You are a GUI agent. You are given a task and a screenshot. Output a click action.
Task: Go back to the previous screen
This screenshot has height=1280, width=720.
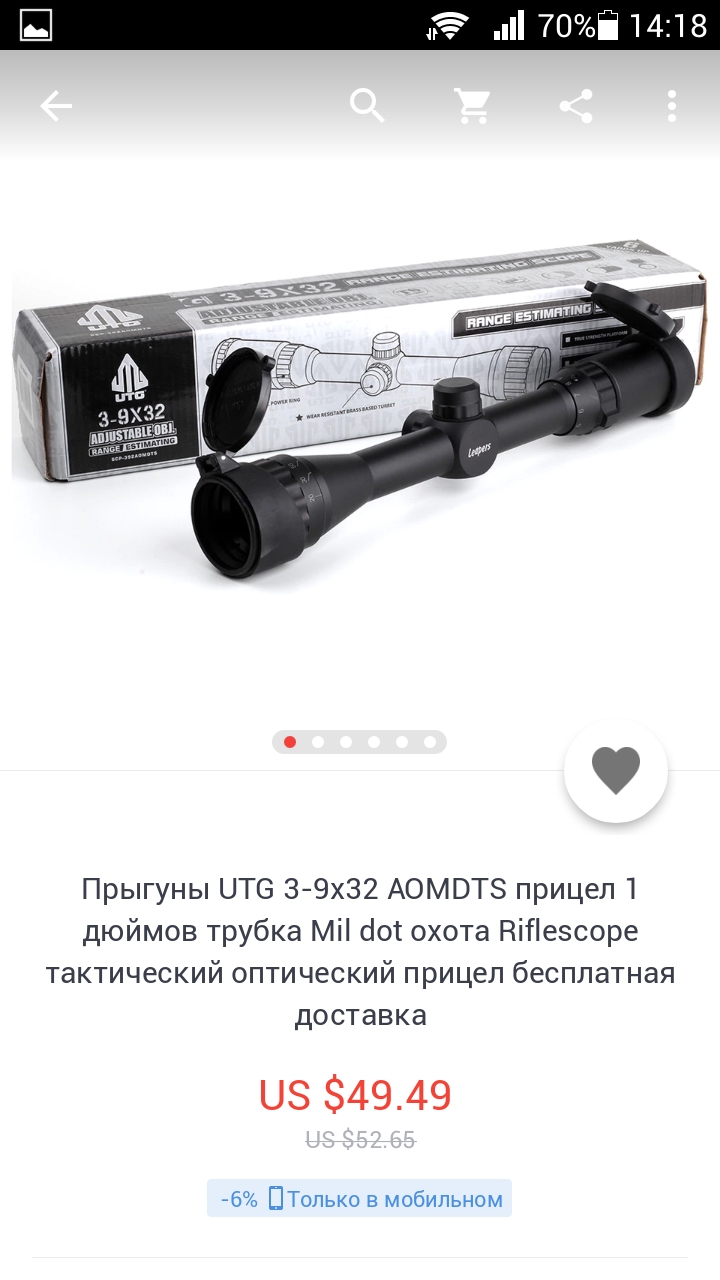[56, 106]
